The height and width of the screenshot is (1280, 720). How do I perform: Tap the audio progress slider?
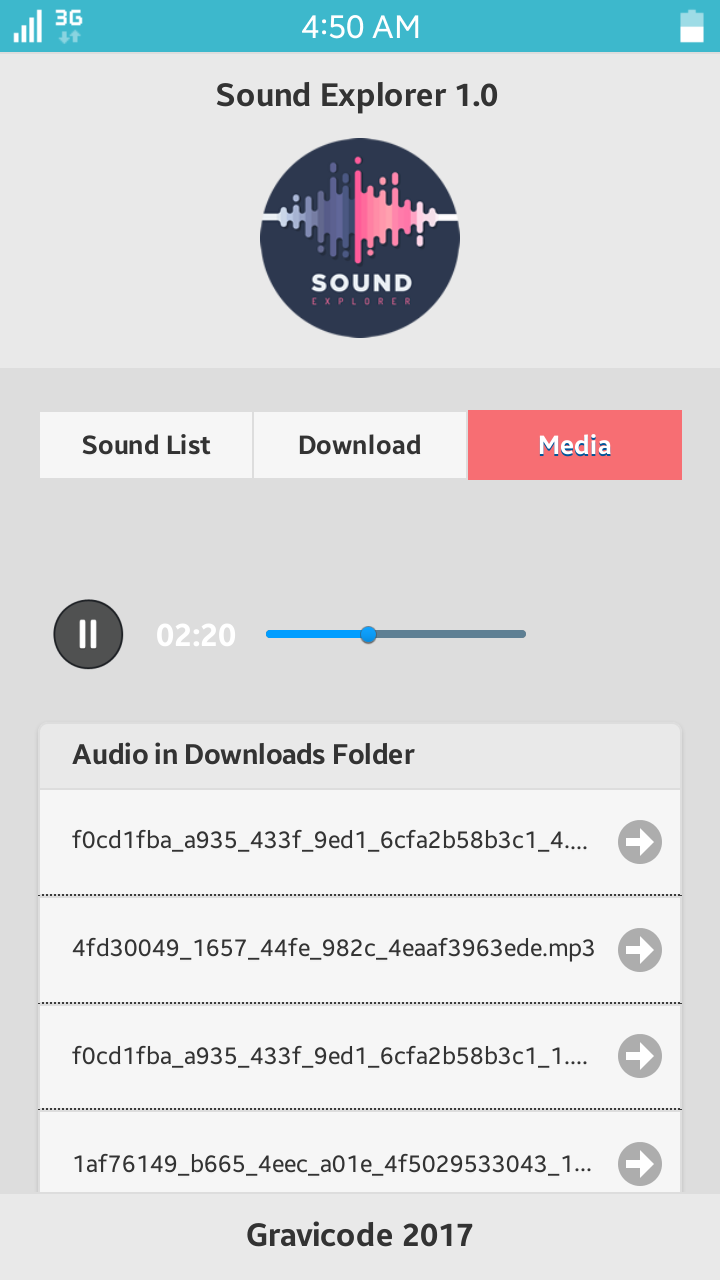coord(396,634)
